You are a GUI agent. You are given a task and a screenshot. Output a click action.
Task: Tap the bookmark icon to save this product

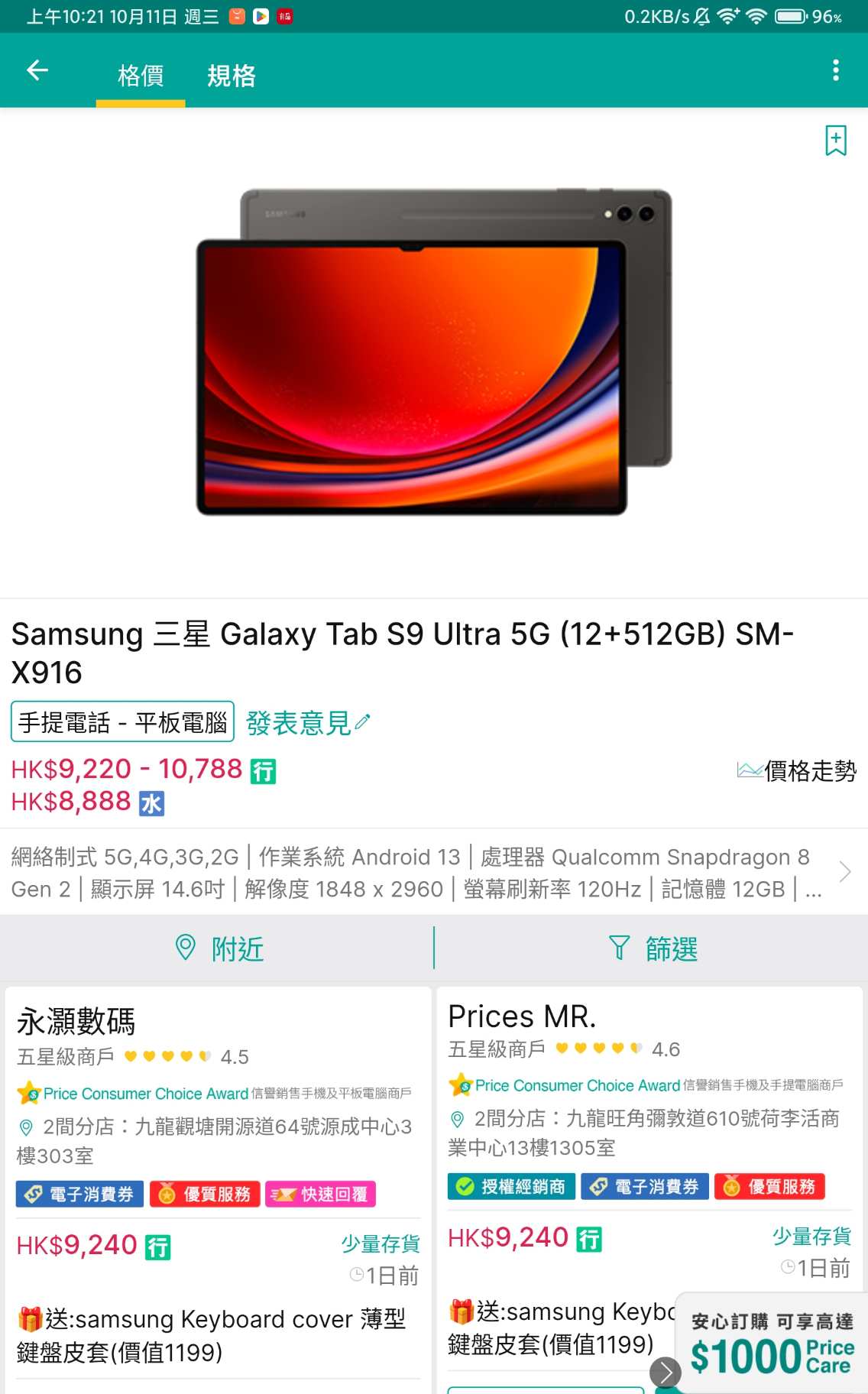tap(834, 140)
